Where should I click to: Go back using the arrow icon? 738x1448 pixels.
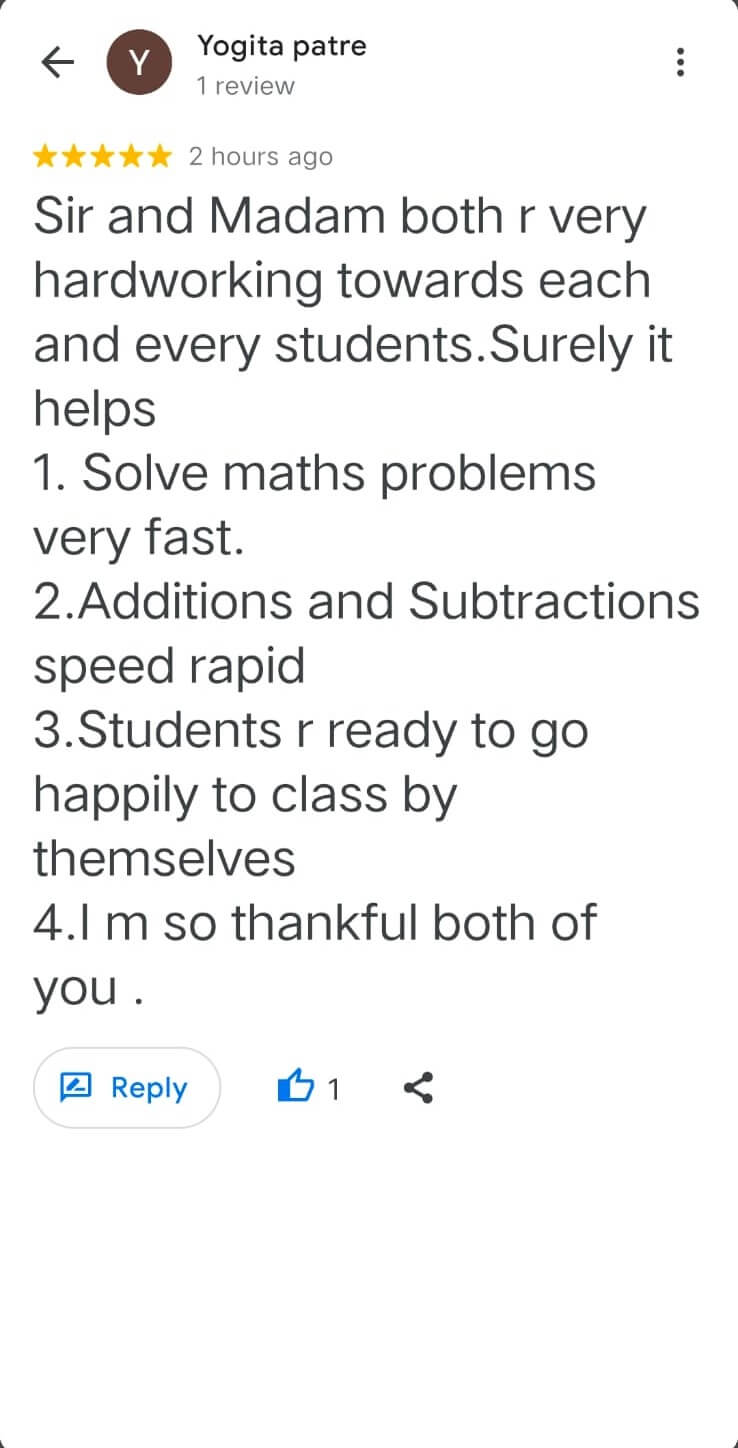[x=57, y=63]
